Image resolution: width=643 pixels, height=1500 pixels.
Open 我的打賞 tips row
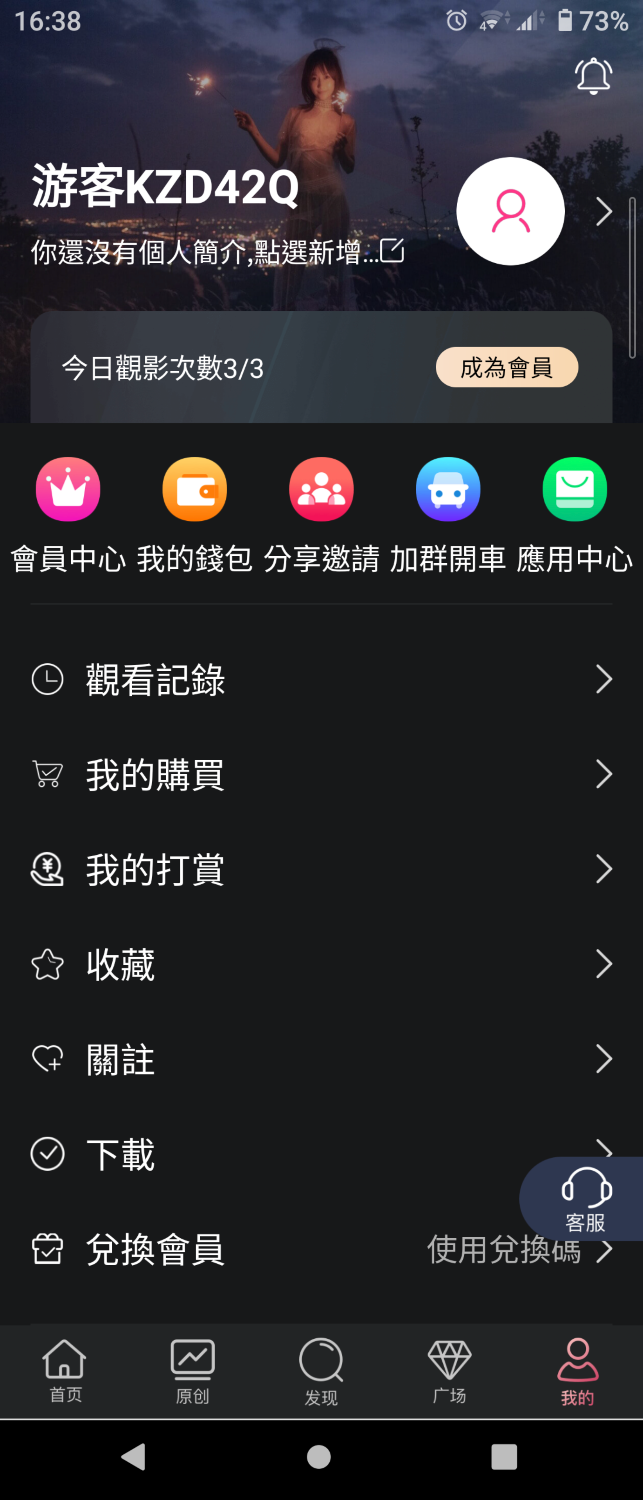(x=320, y=870)
